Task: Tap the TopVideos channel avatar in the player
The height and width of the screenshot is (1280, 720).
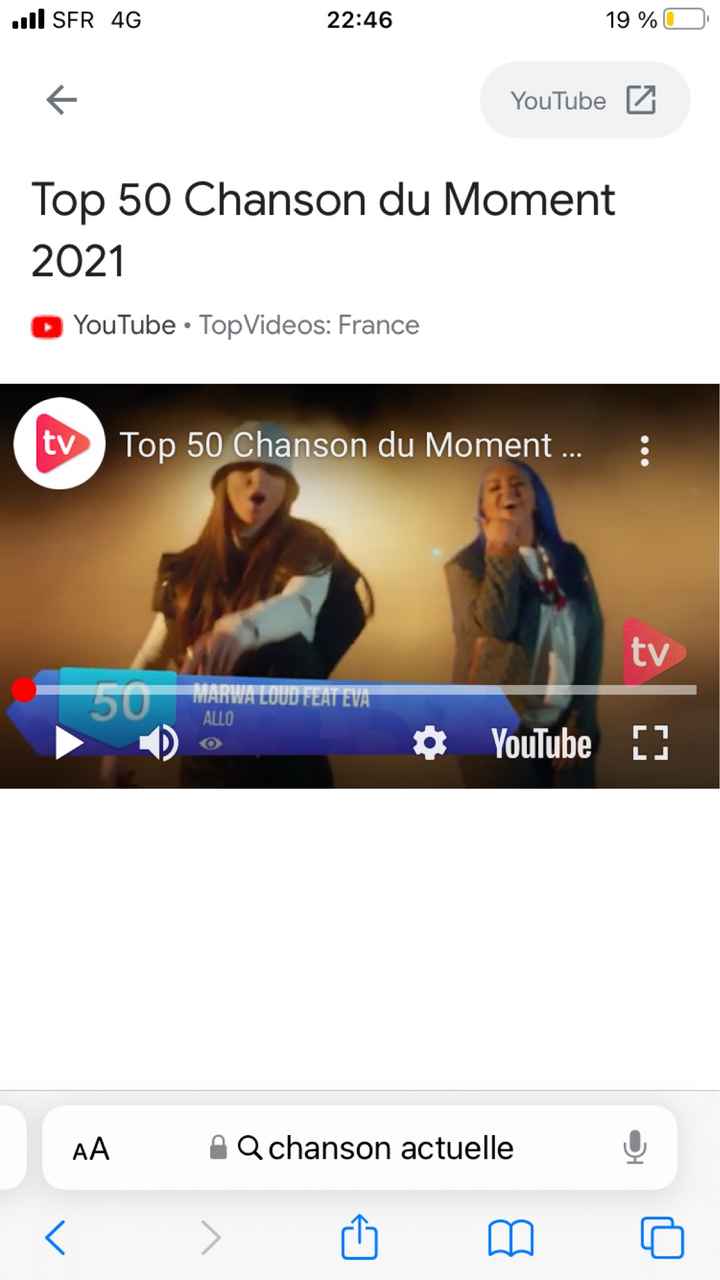Action: (59, 443)
